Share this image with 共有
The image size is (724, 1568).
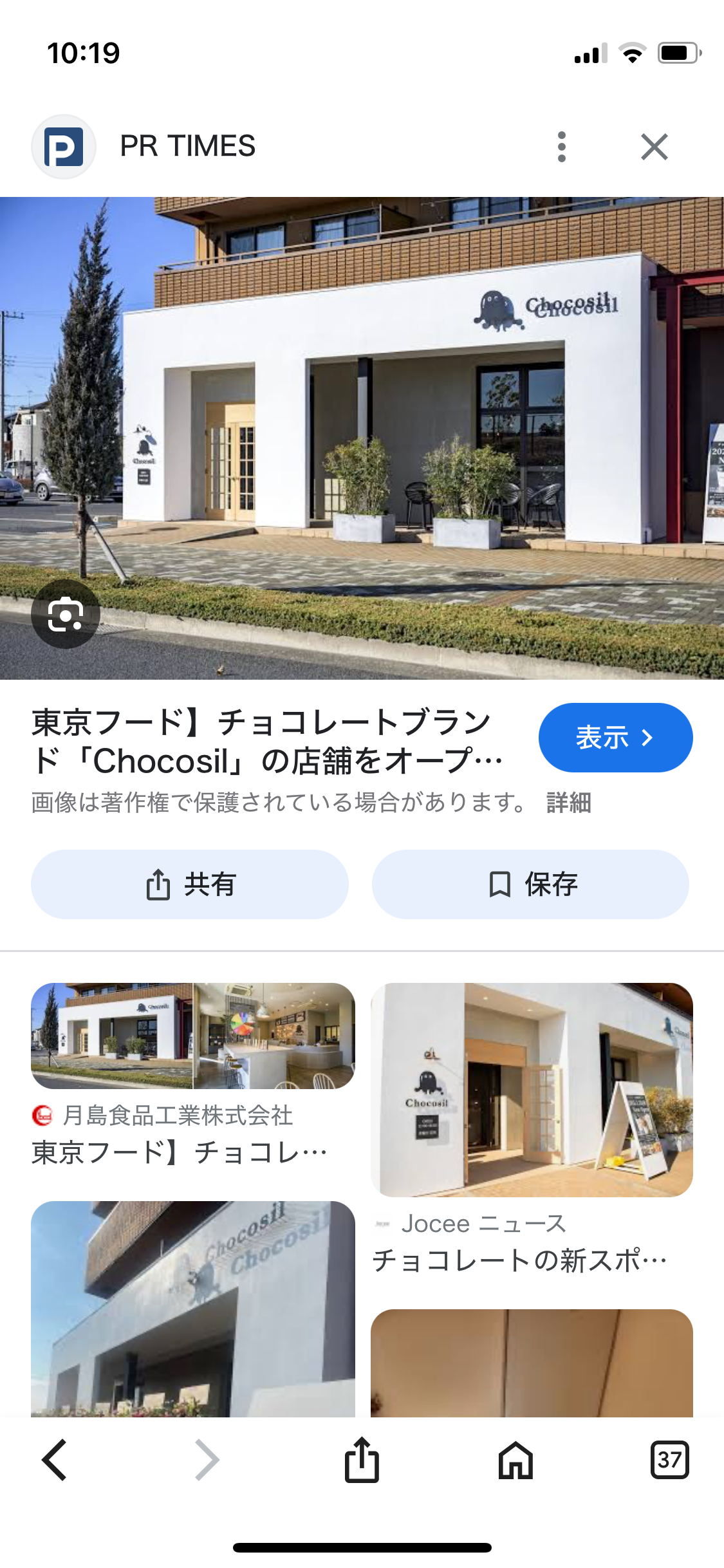tap(190, 884)
